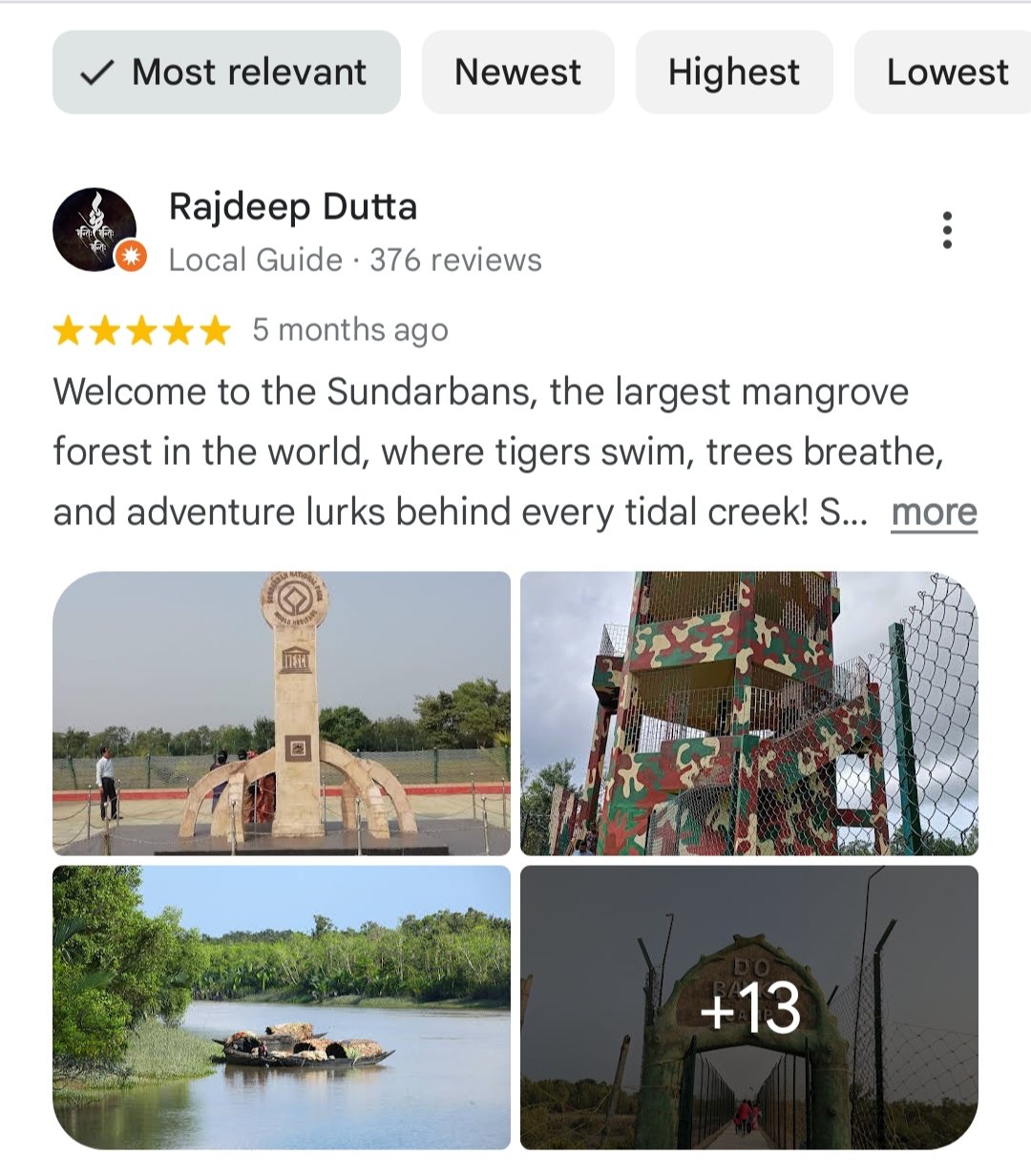View the camouflage watchtower photo
Viewport: 1031px width, 1176px height.
point(748,713)
